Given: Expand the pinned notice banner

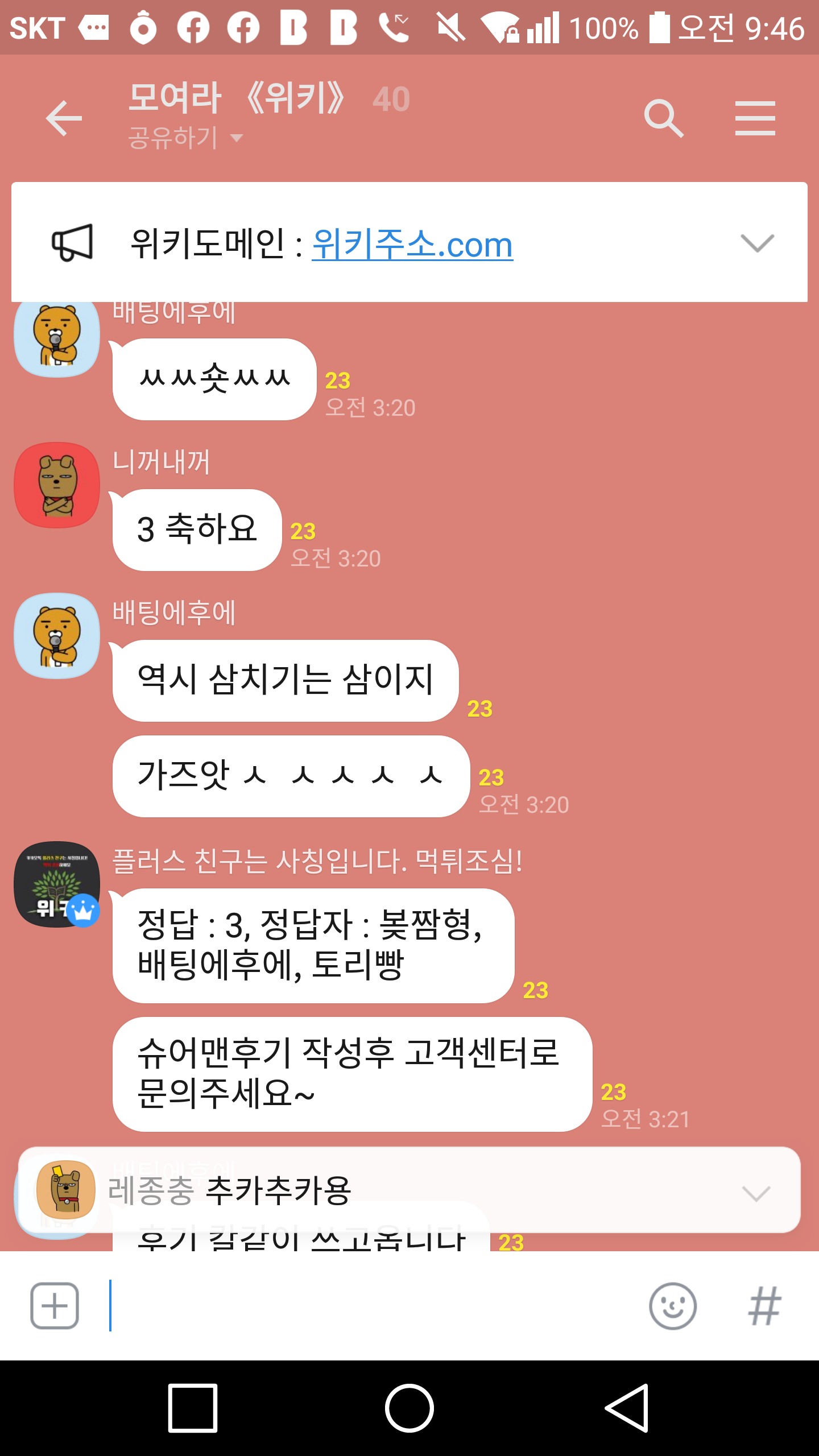Looking at the screenshot, I should [757, 243].
